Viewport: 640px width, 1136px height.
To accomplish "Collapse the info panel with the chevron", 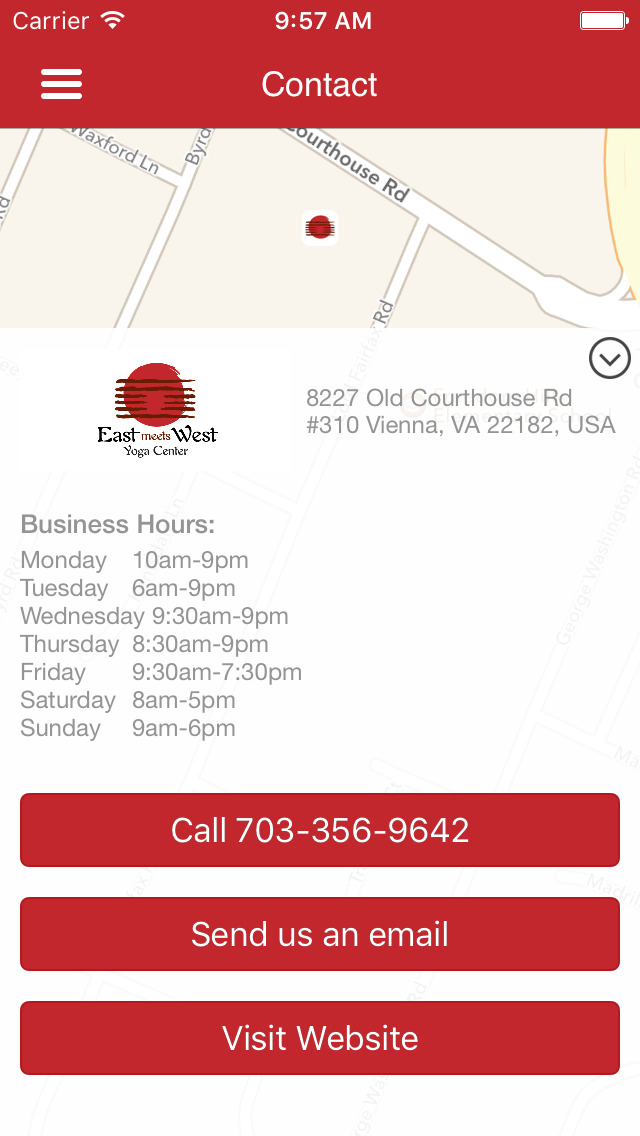I will 609,358.
